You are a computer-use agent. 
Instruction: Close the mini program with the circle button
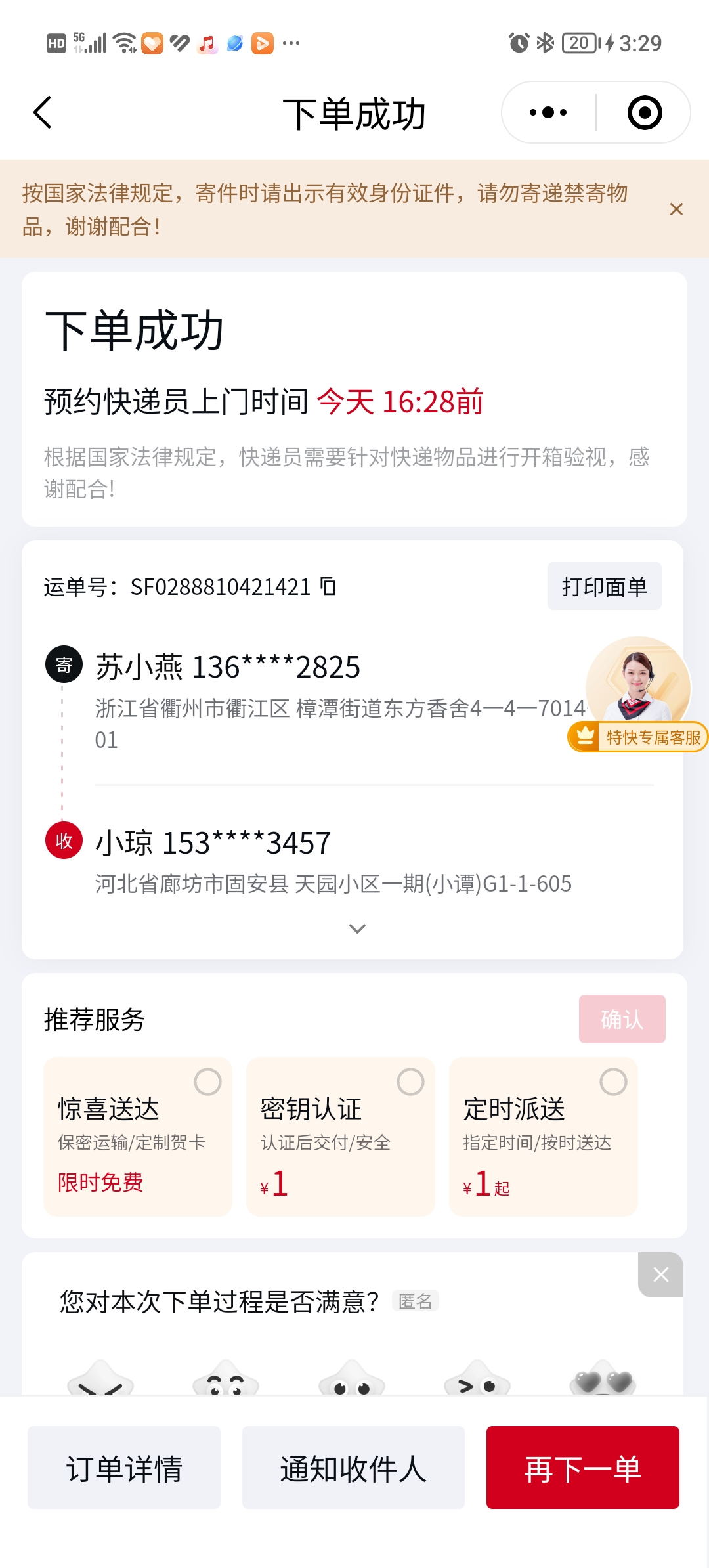coord(644,113)
